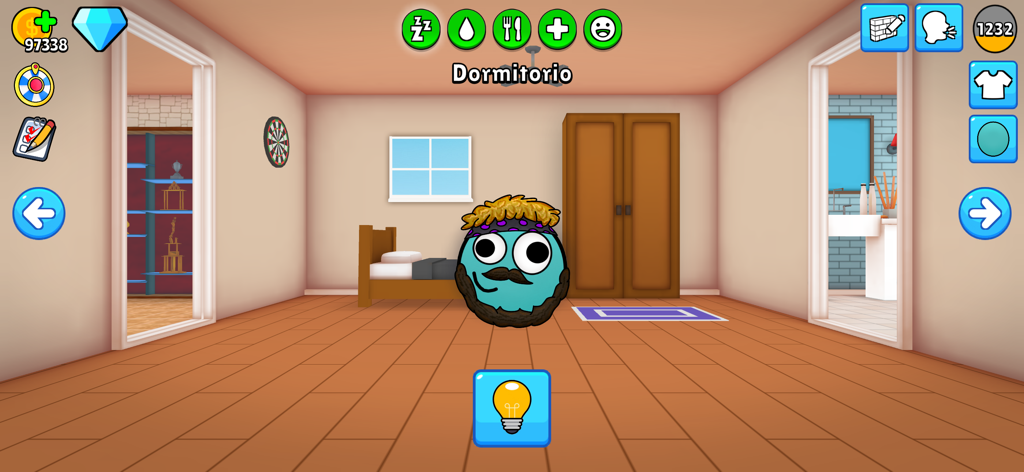
Task: Check the health plus status icon
Action: coord(557,29)
